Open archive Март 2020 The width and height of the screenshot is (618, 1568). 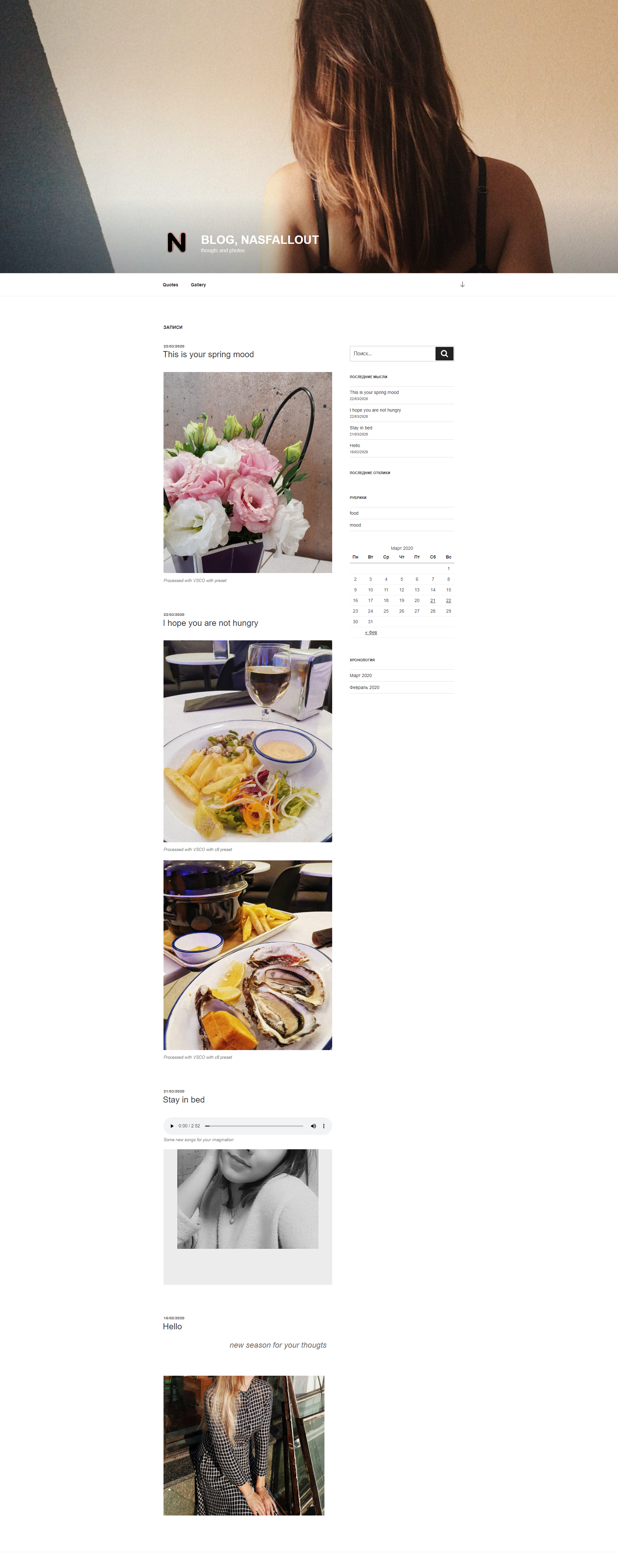click(361, 676)
